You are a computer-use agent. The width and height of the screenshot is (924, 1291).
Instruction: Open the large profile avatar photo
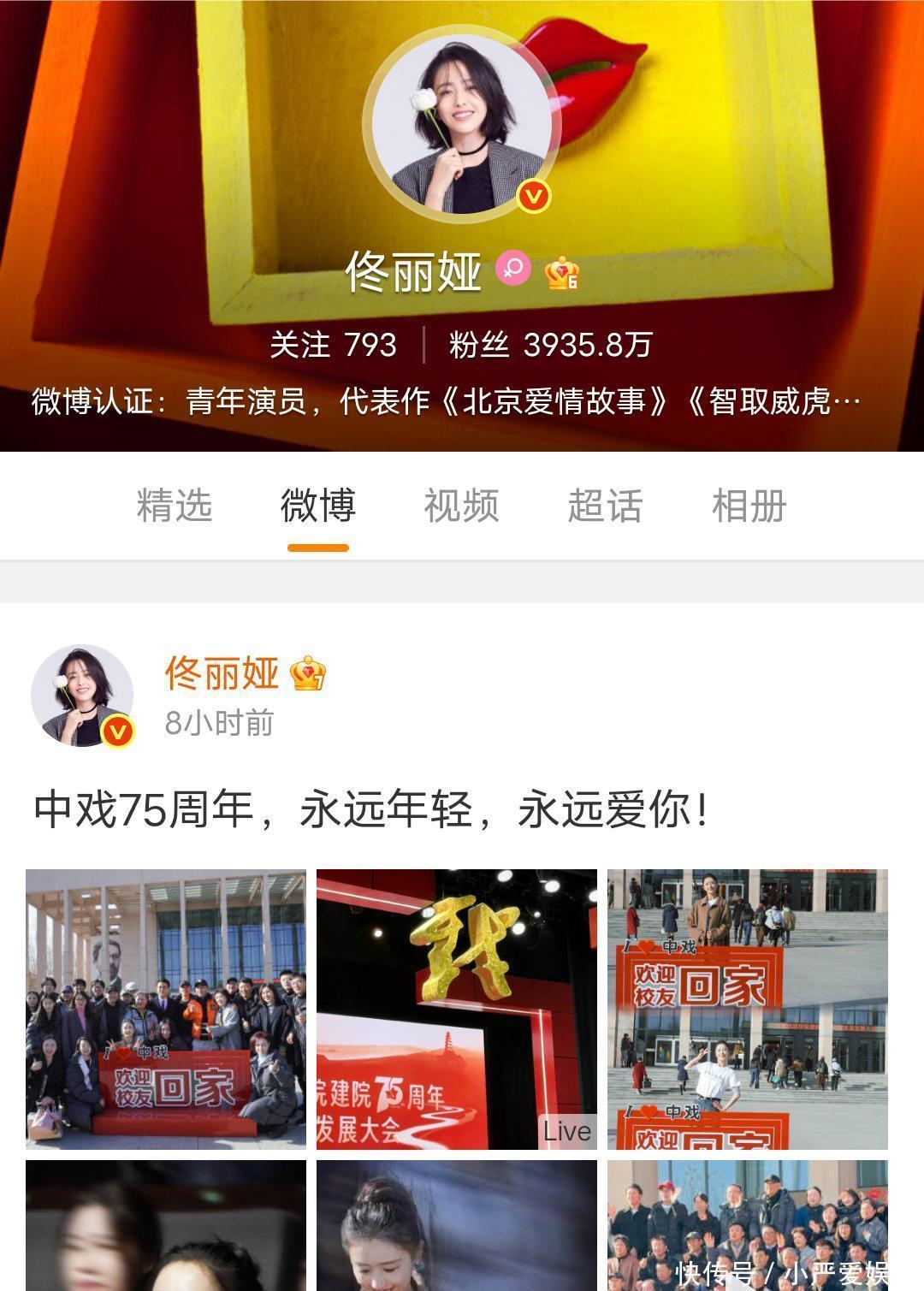(460, 125)
